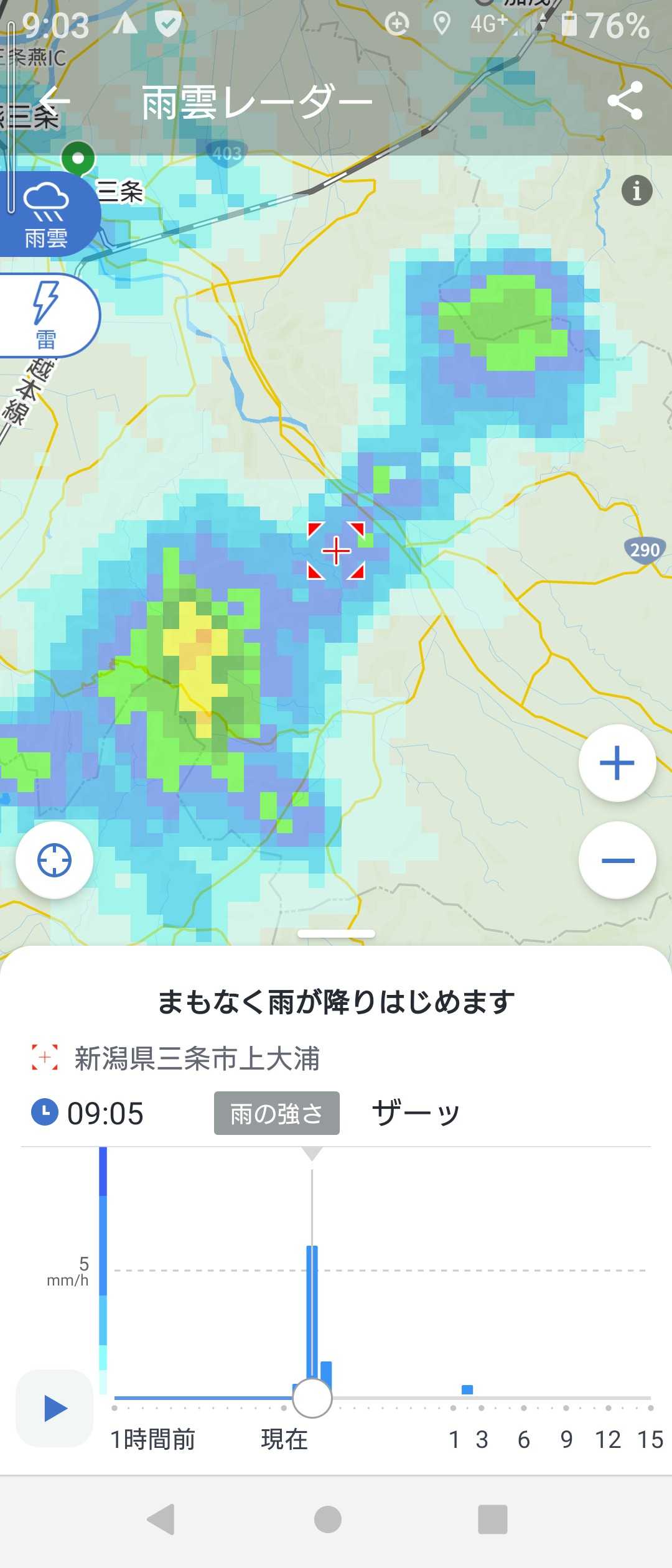Tap the round timeline slider handle
Viewport: 672px width, 1568px height.
pyautogui.click(x=312, y=1398)
